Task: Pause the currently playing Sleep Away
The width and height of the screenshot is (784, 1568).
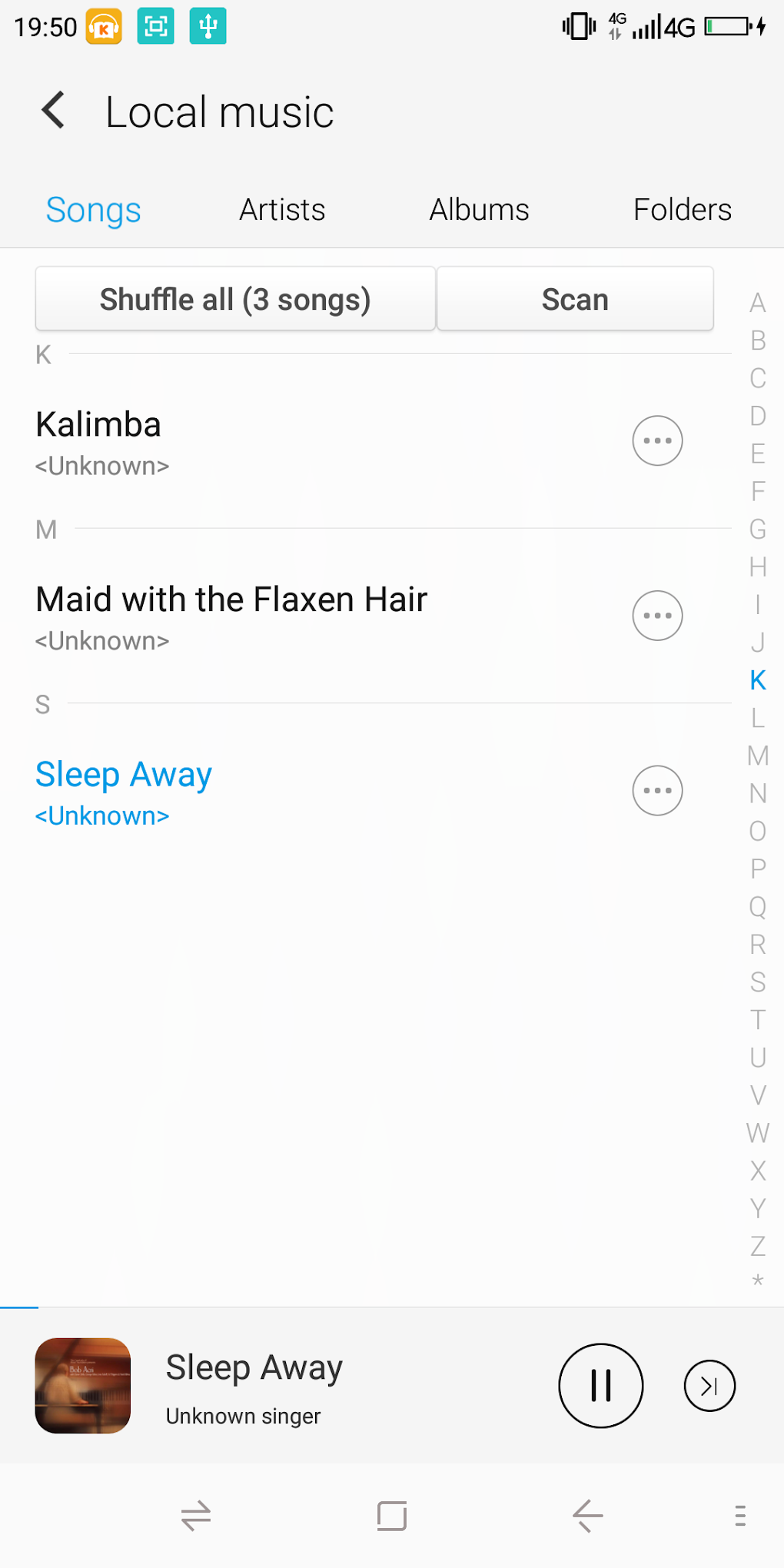Action: click(600, 1386)
